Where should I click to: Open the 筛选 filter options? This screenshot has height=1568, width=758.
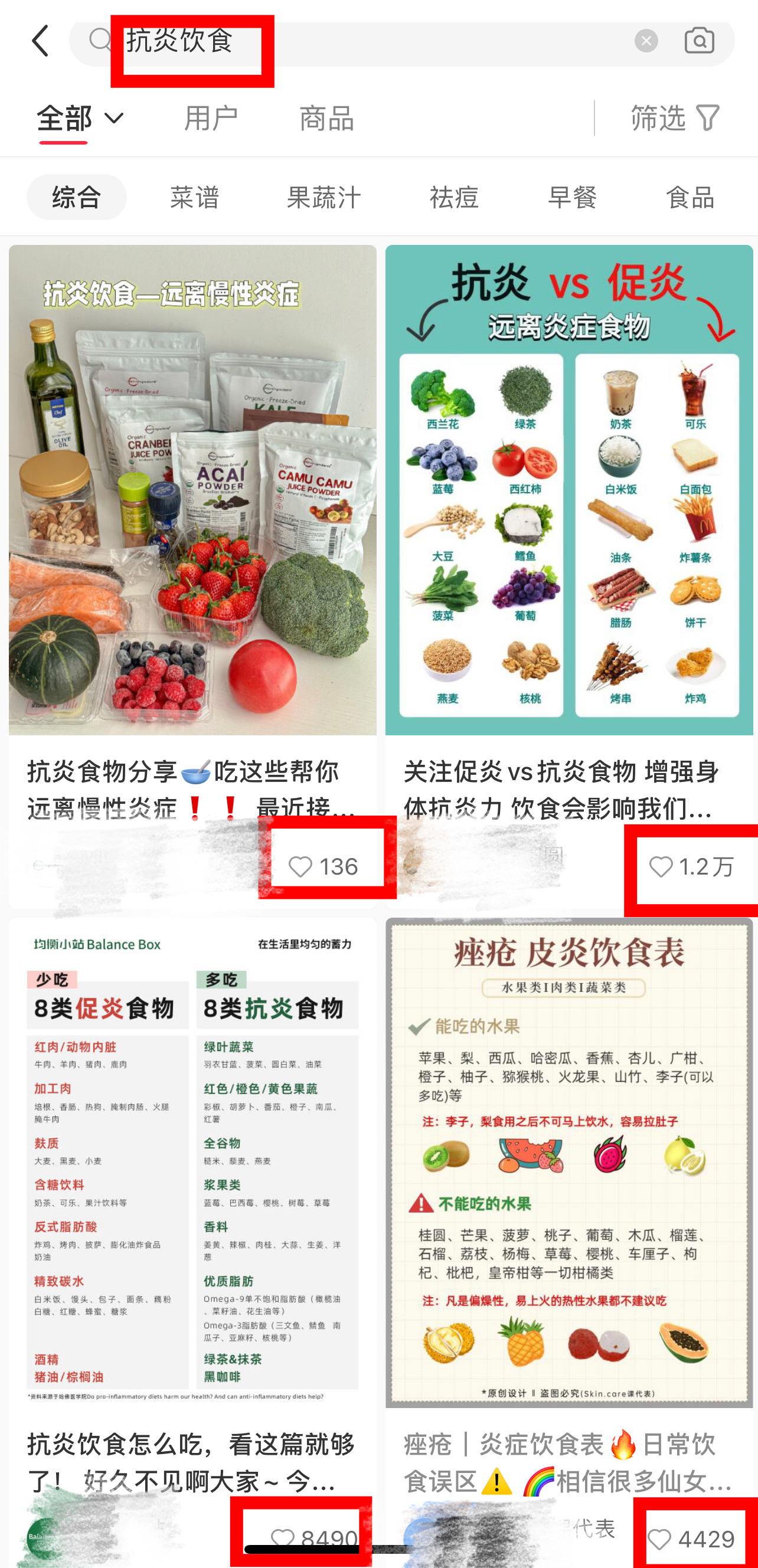click(676, 118)
